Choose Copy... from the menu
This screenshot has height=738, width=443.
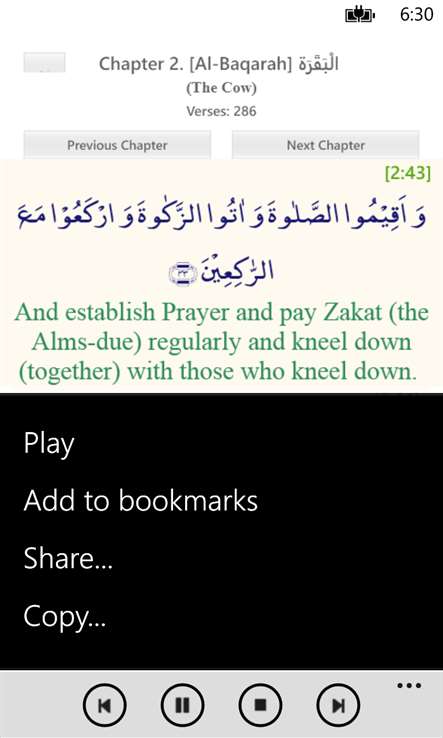[64, 616]
